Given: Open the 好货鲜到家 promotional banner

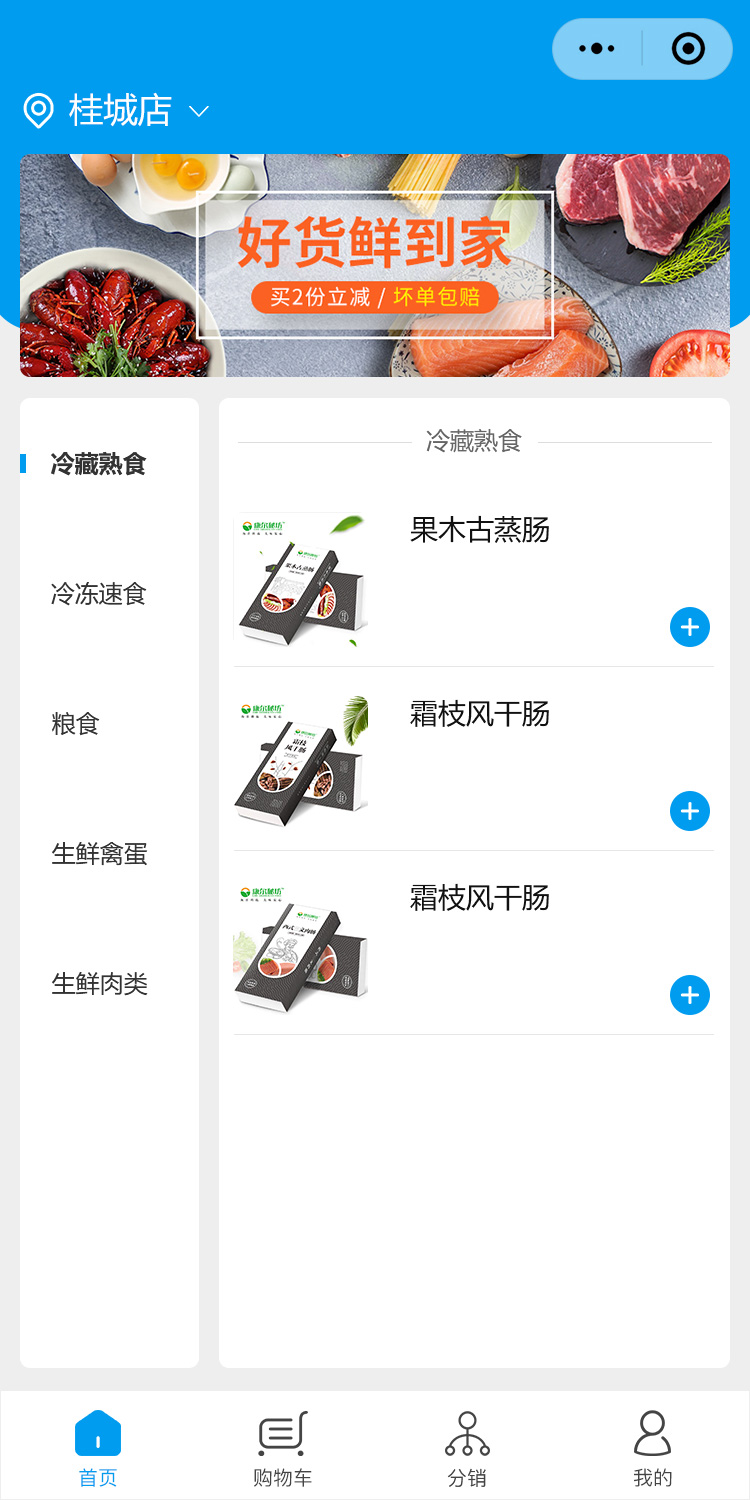Looking at the screenshot, I should (x=375, y=265).
